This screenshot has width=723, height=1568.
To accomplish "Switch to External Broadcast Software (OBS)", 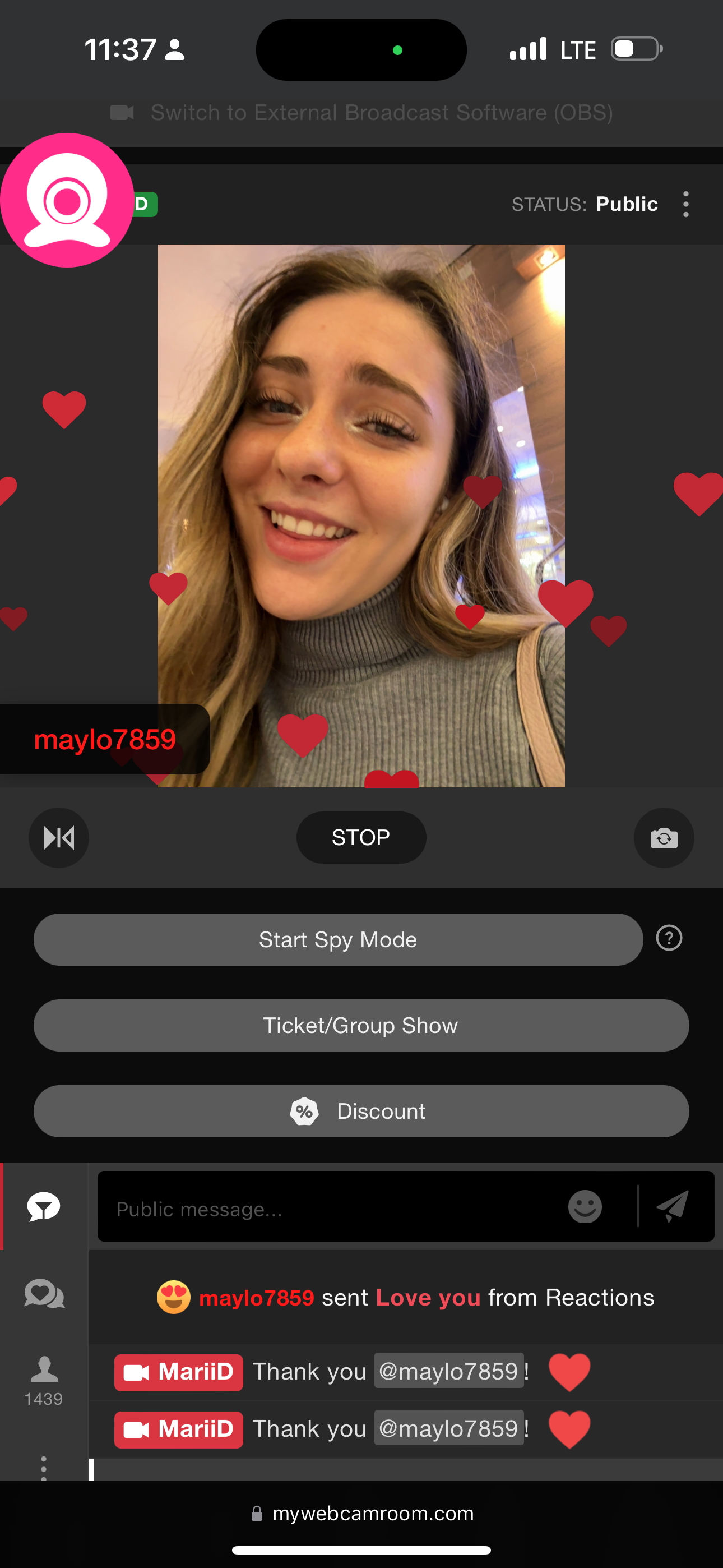I will click(x=361, y=113).
